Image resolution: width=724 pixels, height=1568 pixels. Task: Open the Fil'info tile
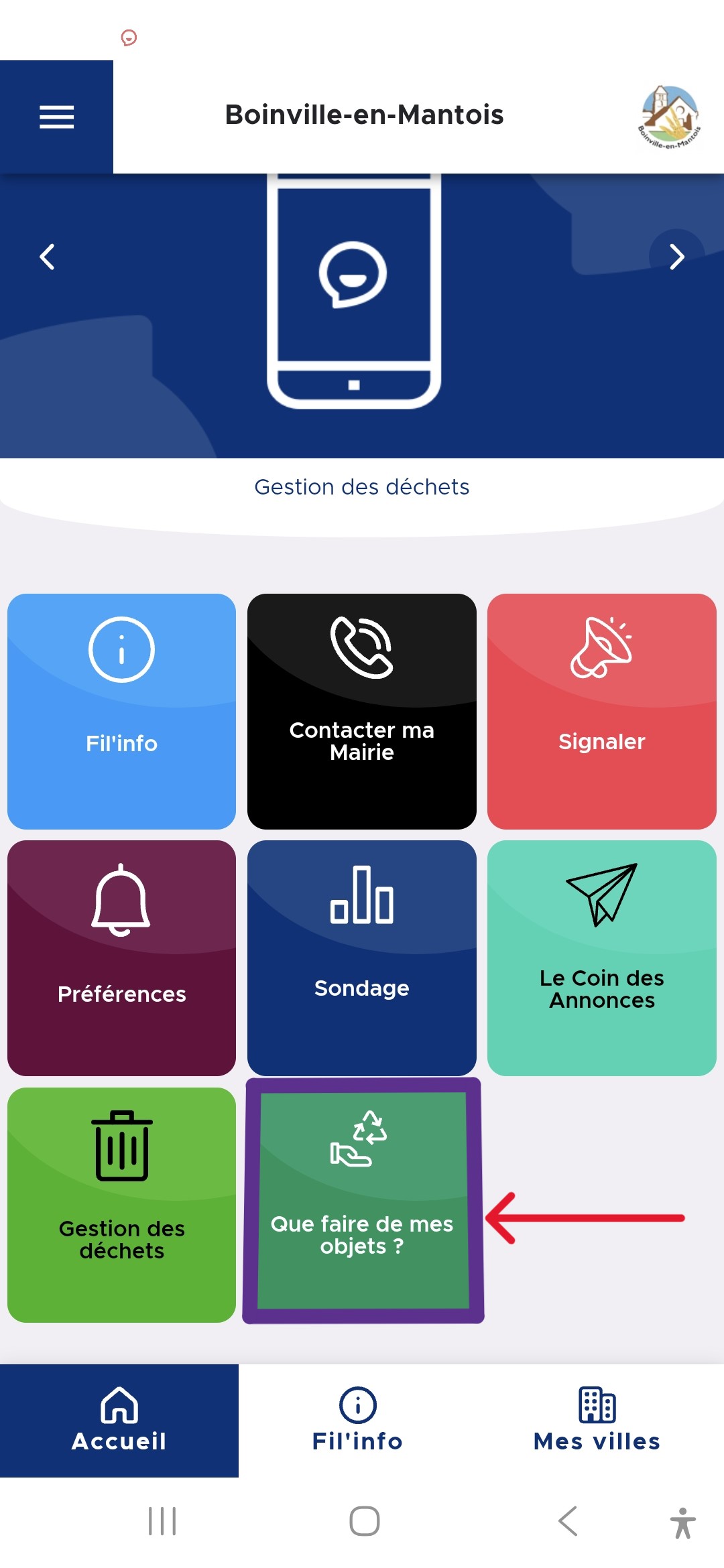pyautogui.click(x=121, y=711)
